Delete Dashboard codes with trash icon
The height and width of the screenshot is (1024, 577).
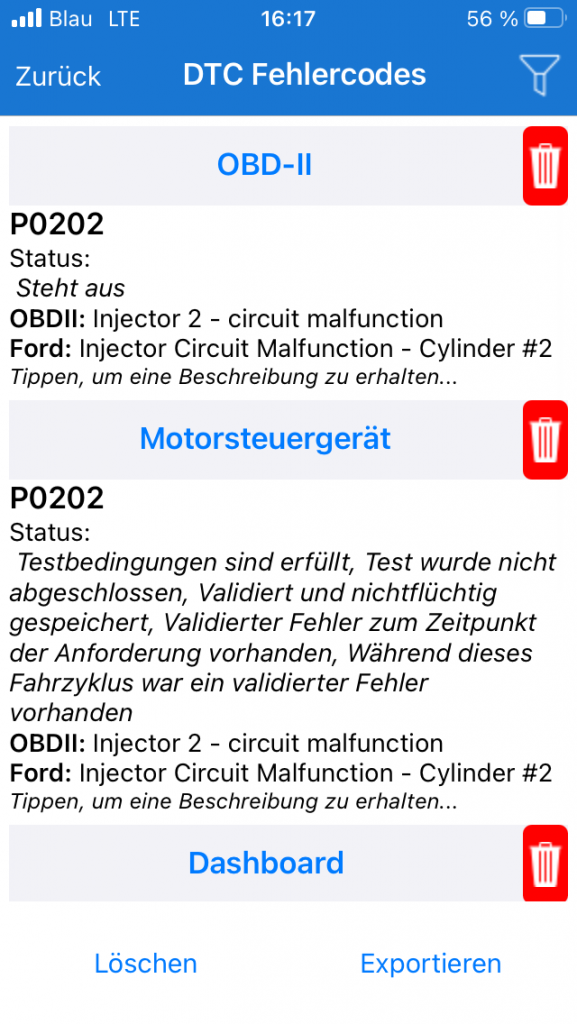tap(545, 863)
